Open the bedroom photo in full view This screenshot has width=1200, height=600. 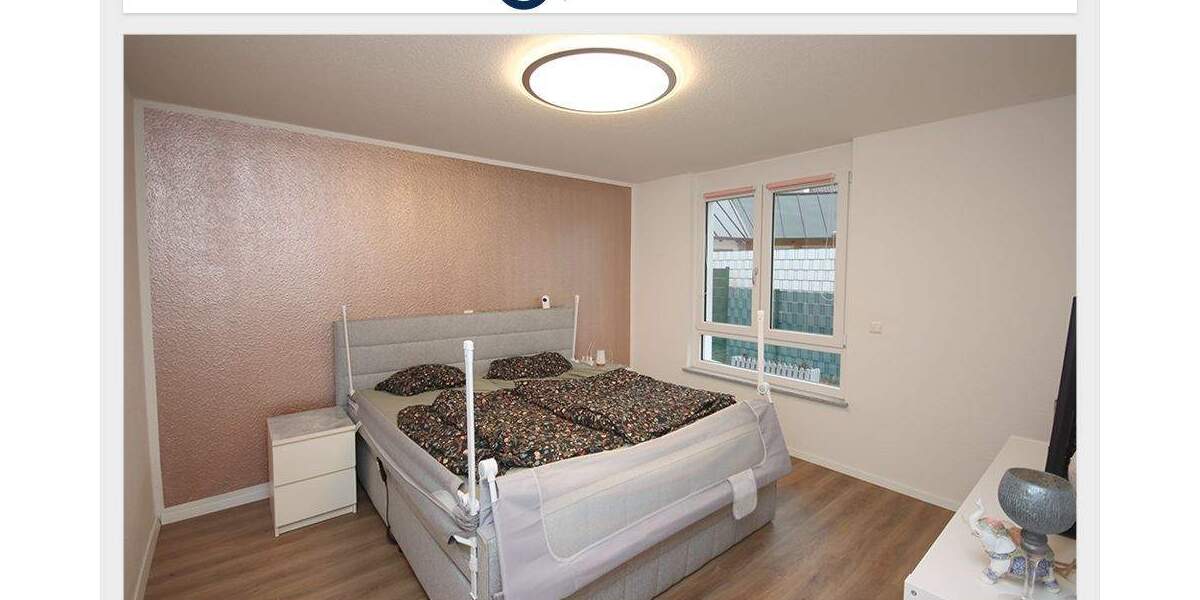click(600, 318)
